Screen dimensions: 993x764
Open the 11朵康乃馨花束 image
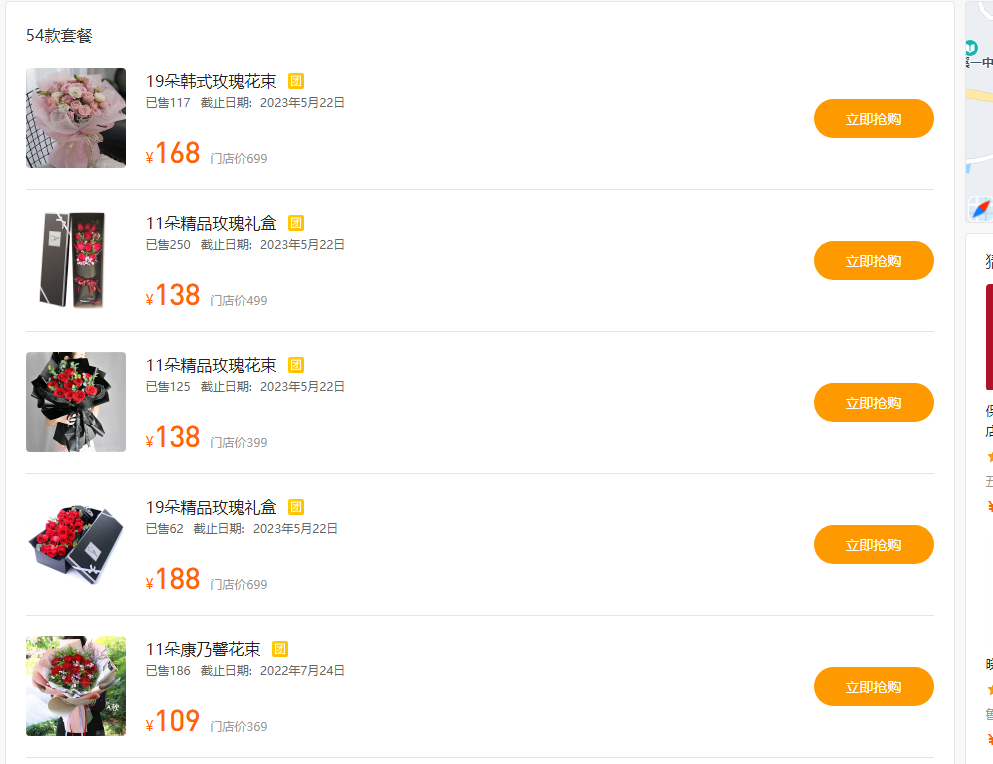click(76, 686)
